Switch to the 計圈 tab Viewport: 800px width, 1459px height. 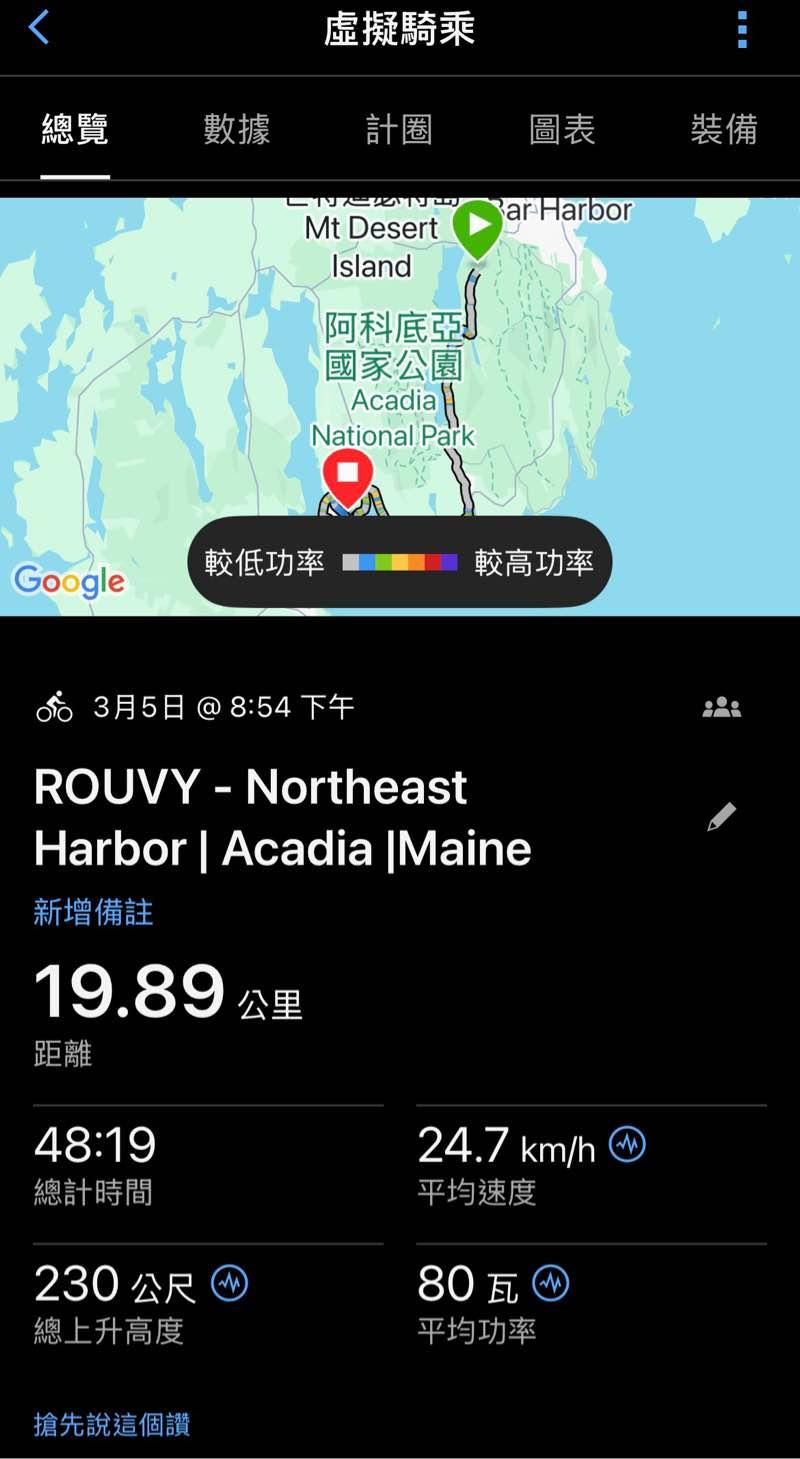point(399,130)
